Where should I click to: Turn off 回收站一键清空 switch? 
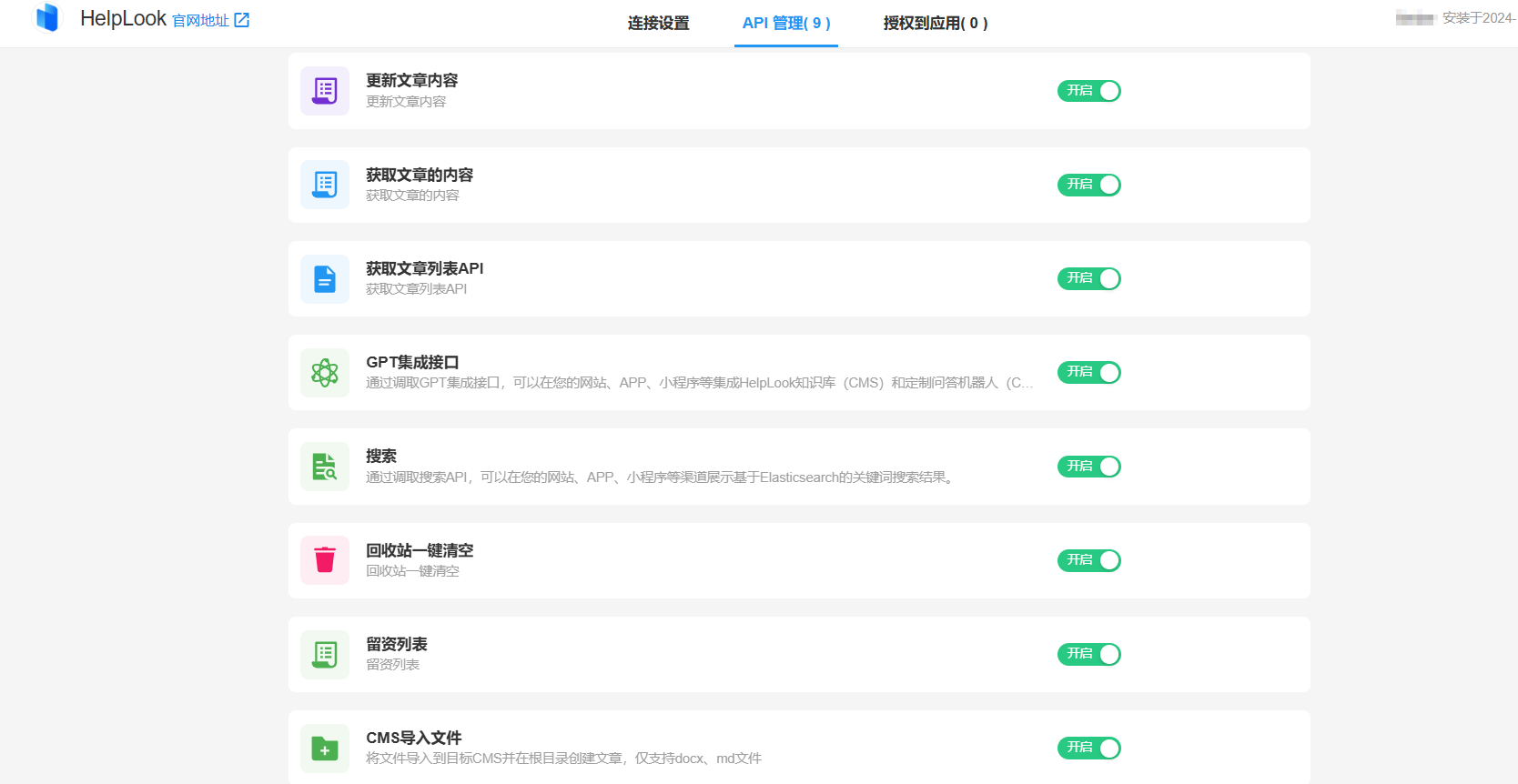(1088, 560)
